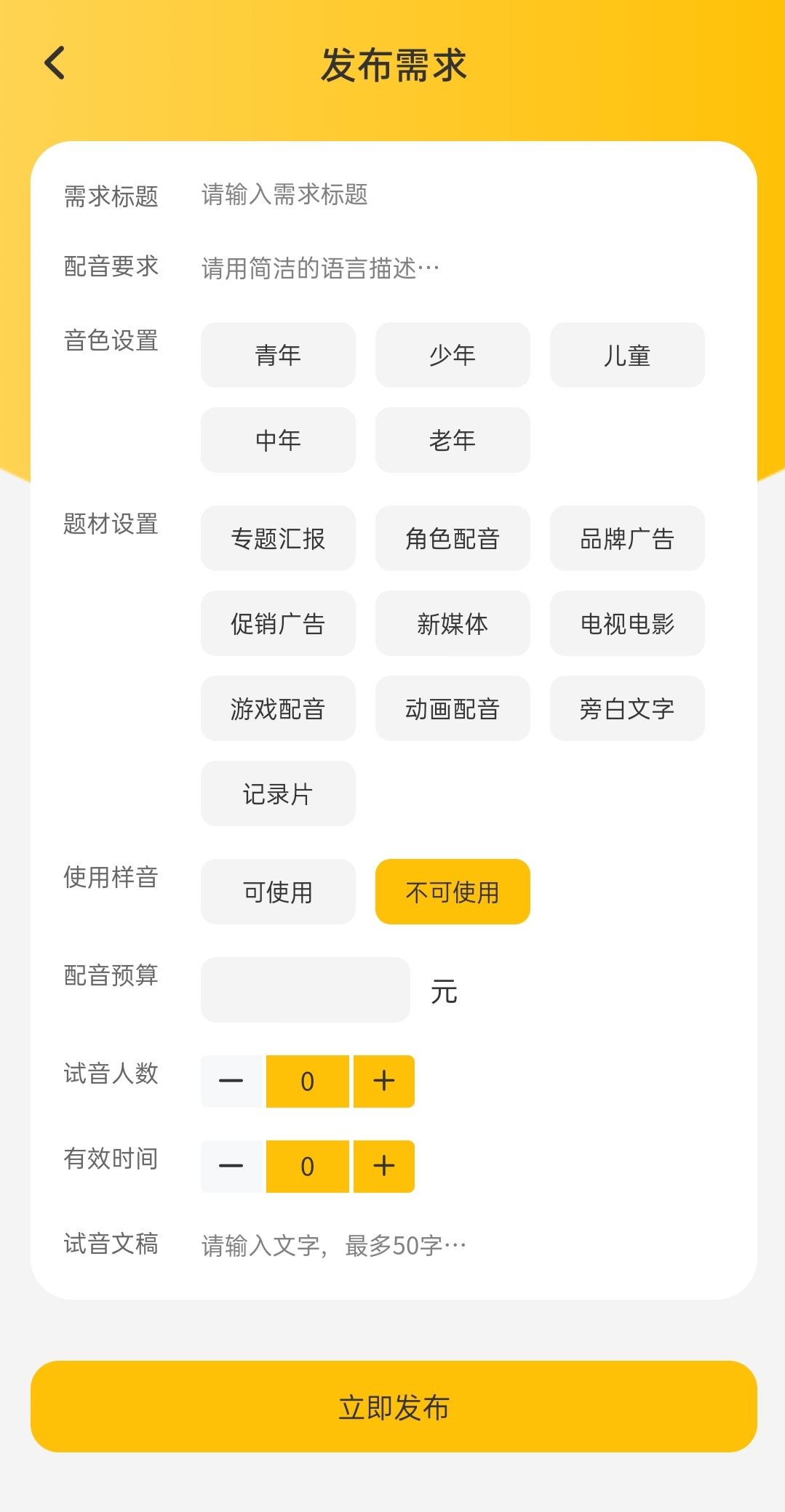This screenshot has width=785, height=1512.
Task: Select 不可使用 for sample audio
Action: [453, 891]
